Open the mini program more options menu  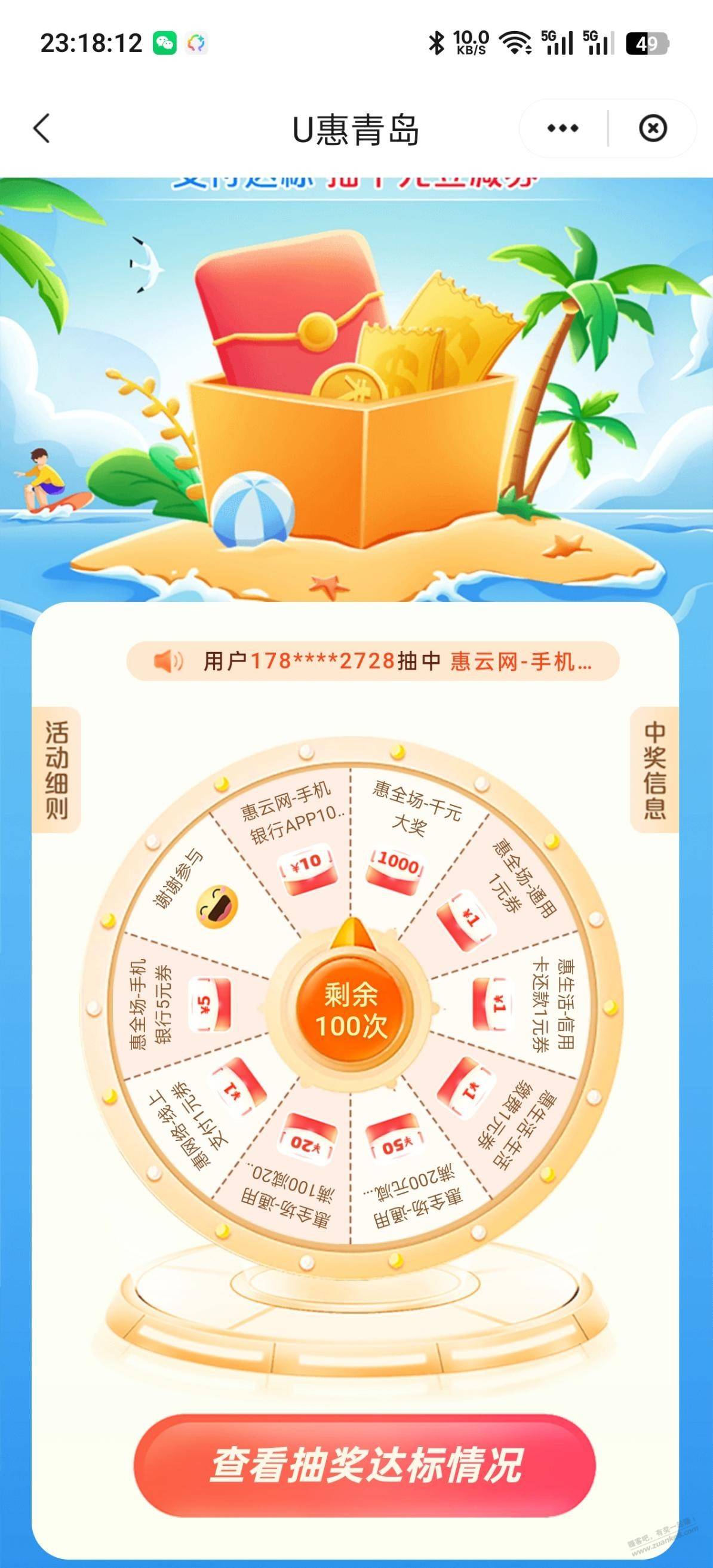tap(563, 128)
